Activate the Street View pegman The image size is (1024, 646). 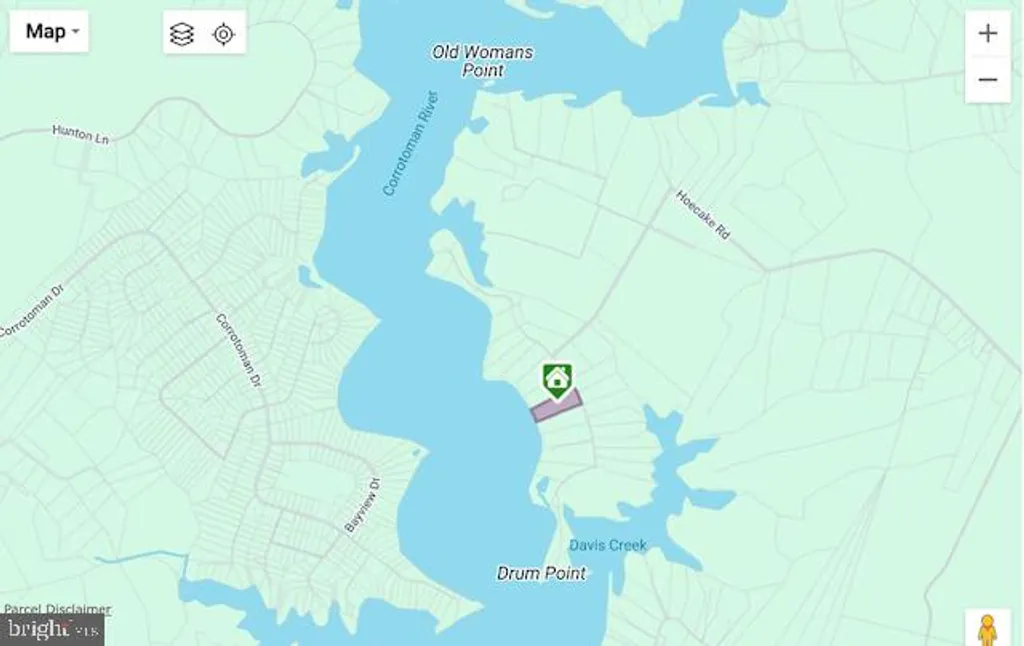coord(987,629)
